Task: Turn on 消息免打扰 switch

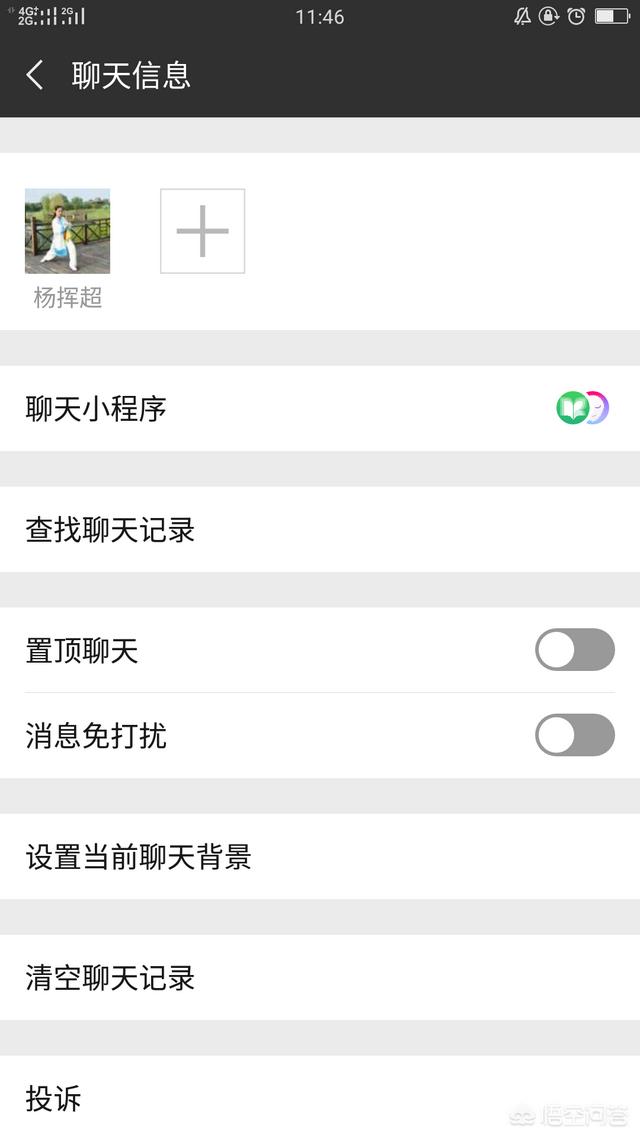Action: [575, 735]
